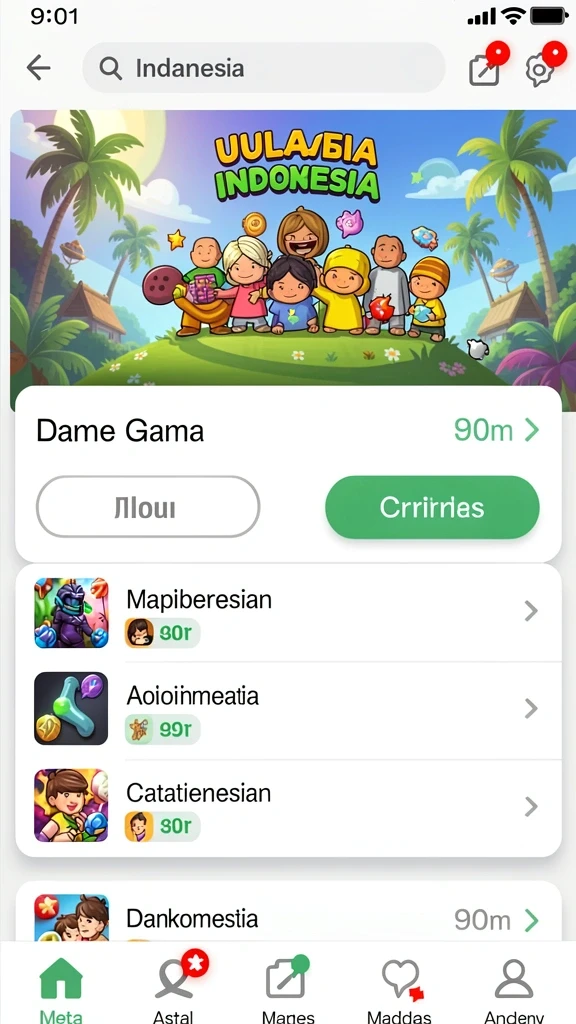
Task: Open the Mapiberesian row
Action: pos(288,613)
